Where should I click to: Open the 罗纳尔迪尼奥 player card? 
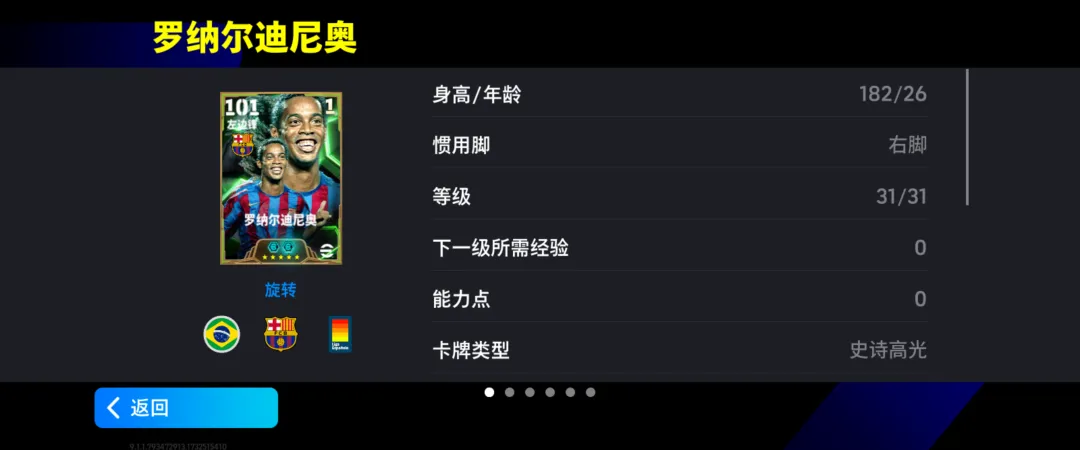pyautogui.click(x=281, y=179)
